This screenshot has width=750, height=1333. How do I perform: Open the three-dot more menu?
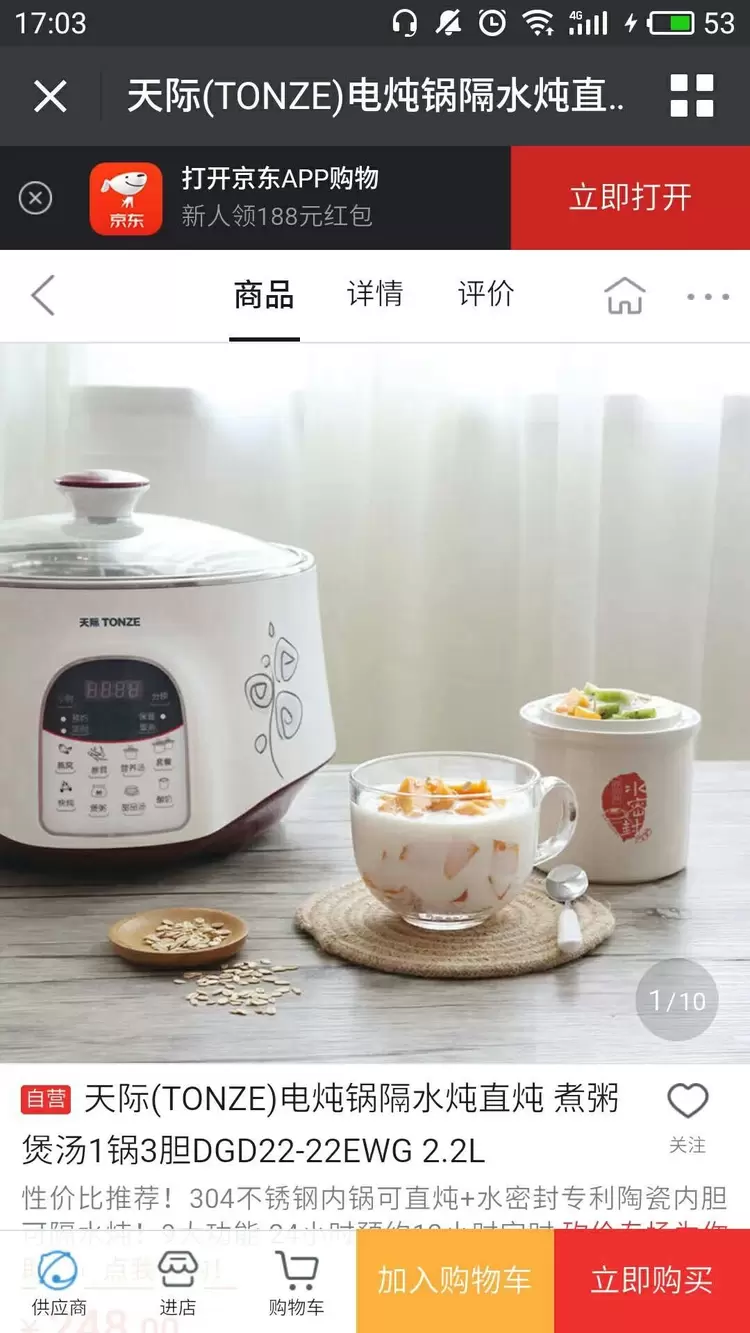coord(708,296)
